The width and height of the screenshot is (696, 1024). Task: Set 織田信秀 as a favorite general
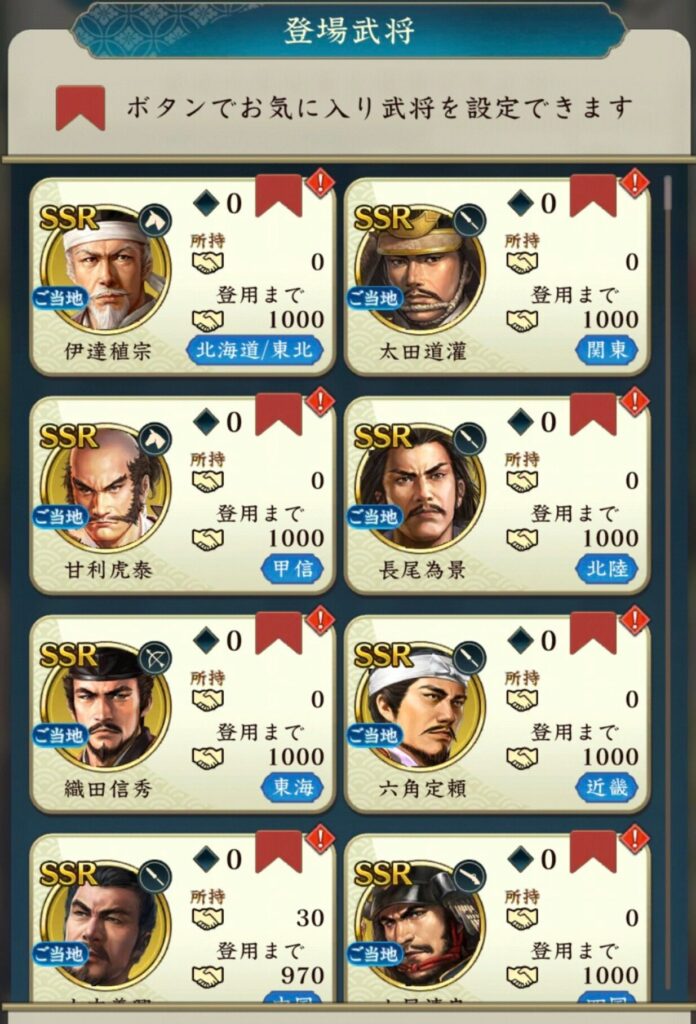pos(278,629)
